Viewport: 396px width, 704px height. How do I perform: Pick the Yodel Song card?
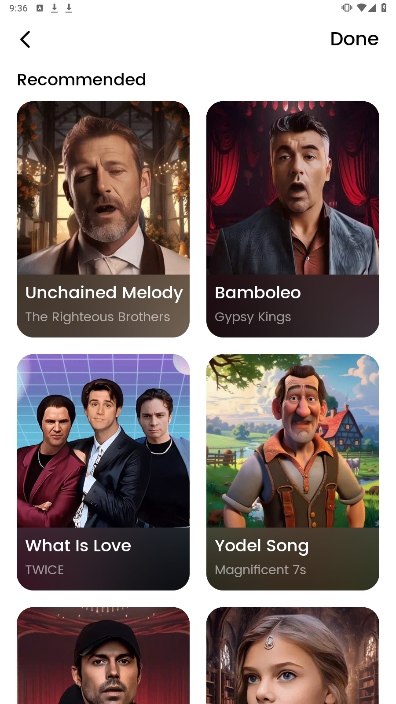tap(292, 472)
